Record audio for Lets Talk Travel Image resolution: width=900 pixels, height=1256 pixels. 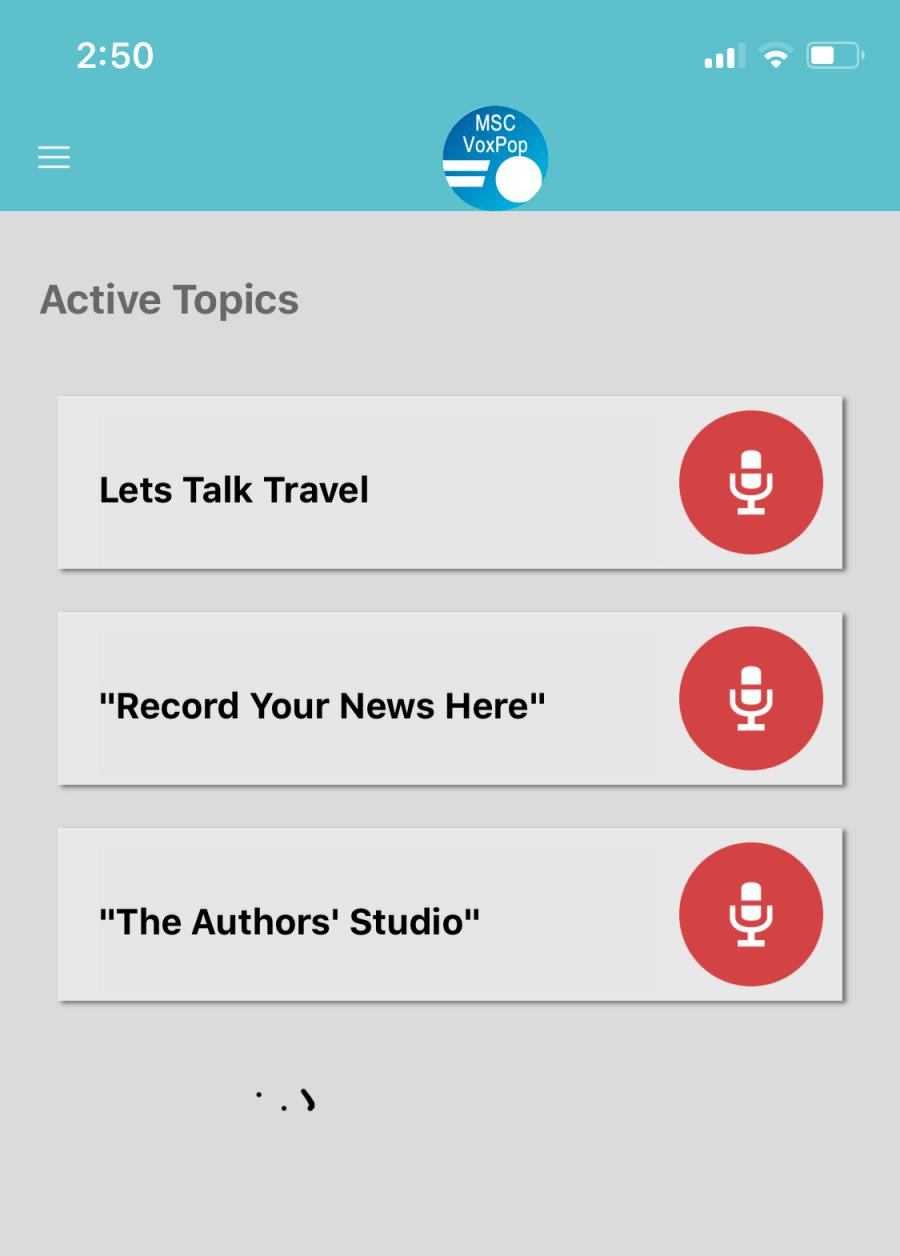click(x=751, y=482)
